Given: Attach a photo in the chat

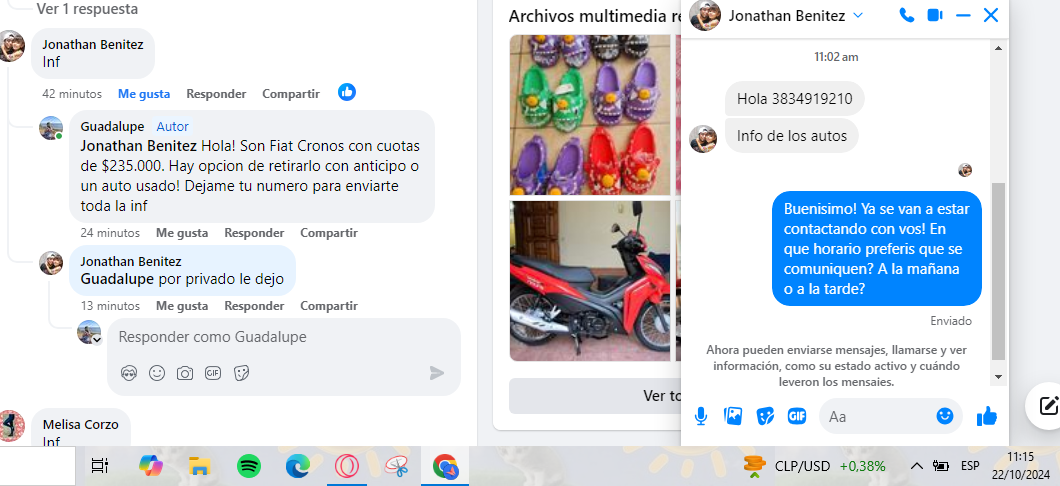Looking at the screenshot, I should [x=733, y=416].
